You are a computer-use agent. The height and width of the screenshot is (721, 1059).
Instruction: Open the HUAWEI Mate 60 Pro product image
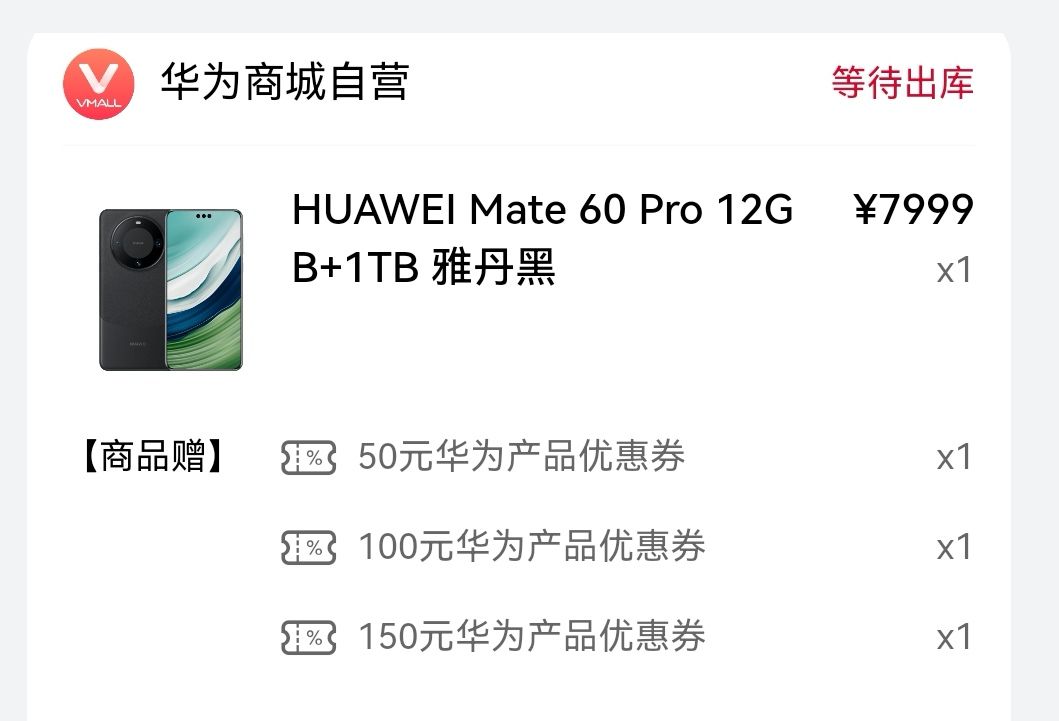pos(170,290)
